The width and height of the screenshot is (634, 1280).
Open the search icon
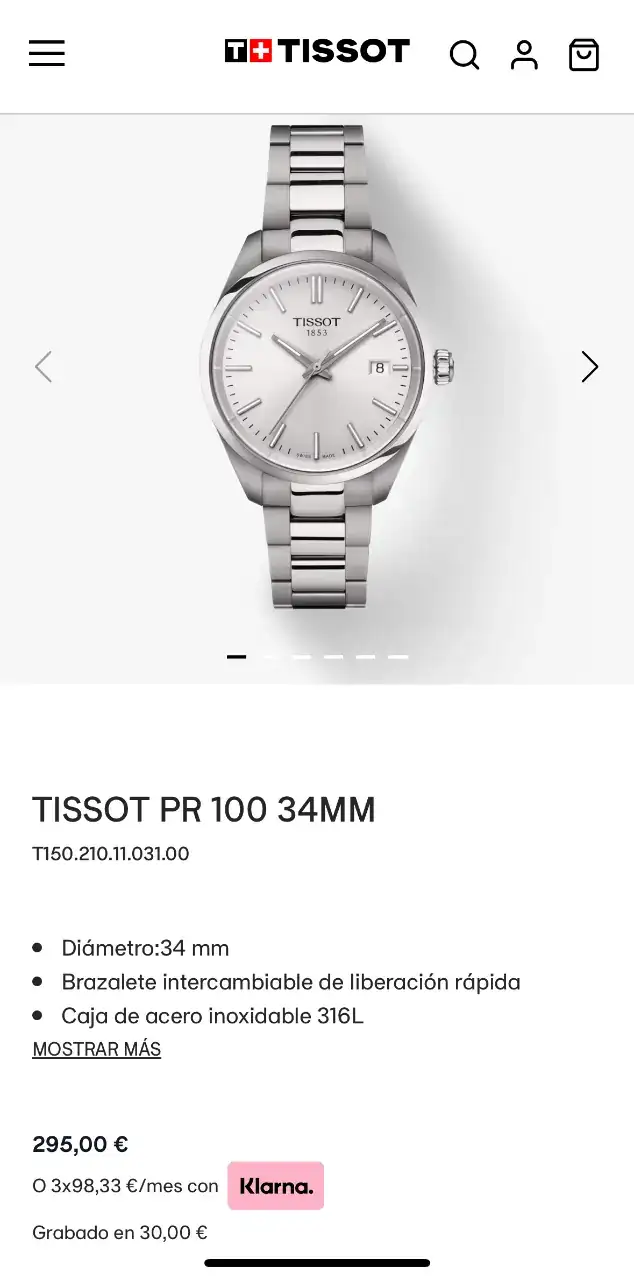click(x=464, y=54)
